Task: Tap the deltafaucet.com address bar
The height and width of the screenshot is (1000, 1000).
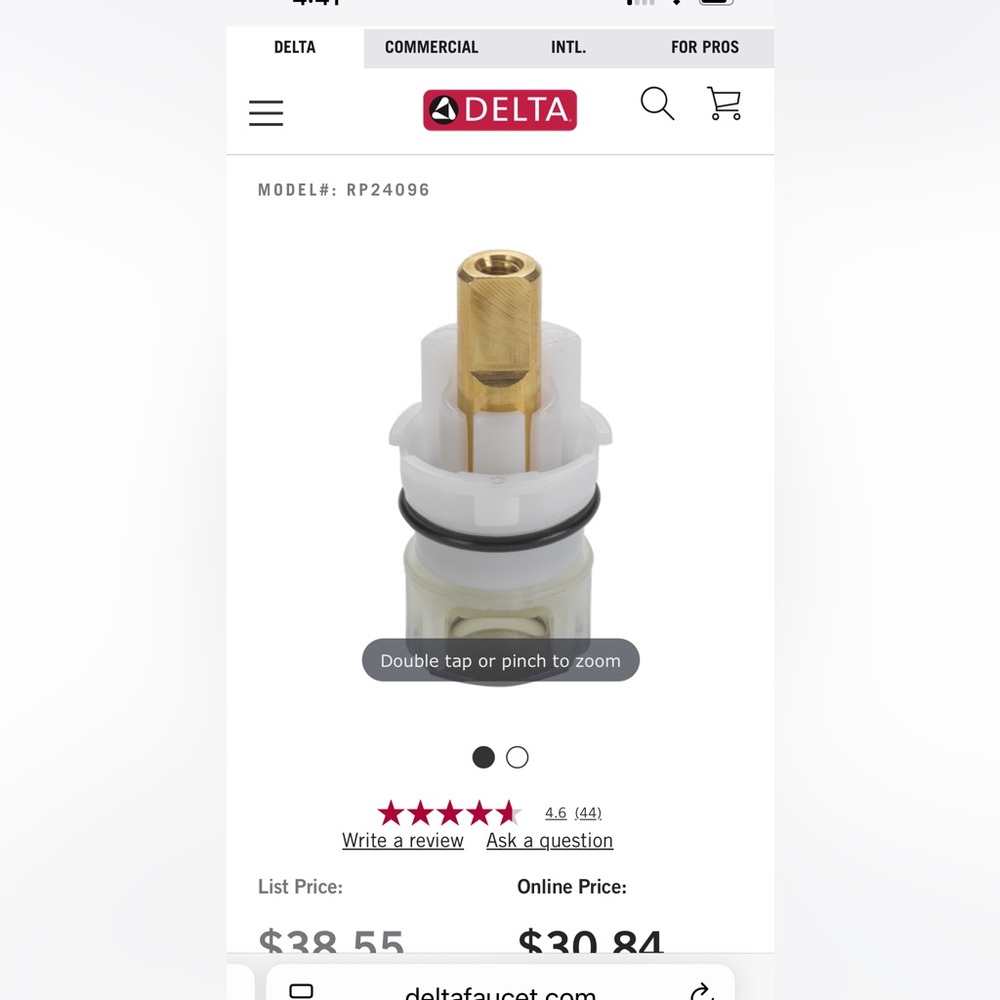Action: [500, 991]
